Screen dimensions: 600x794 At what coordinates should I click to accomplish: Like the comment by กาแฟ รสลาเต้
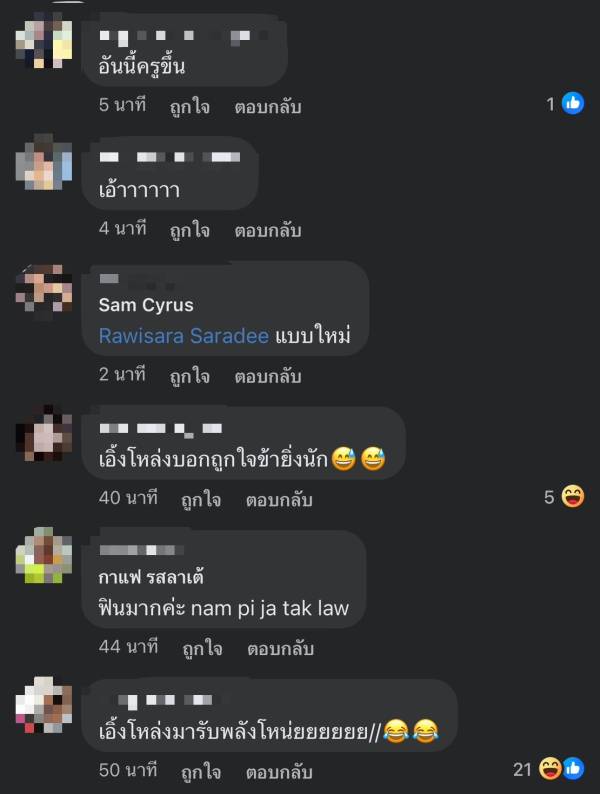201,648
